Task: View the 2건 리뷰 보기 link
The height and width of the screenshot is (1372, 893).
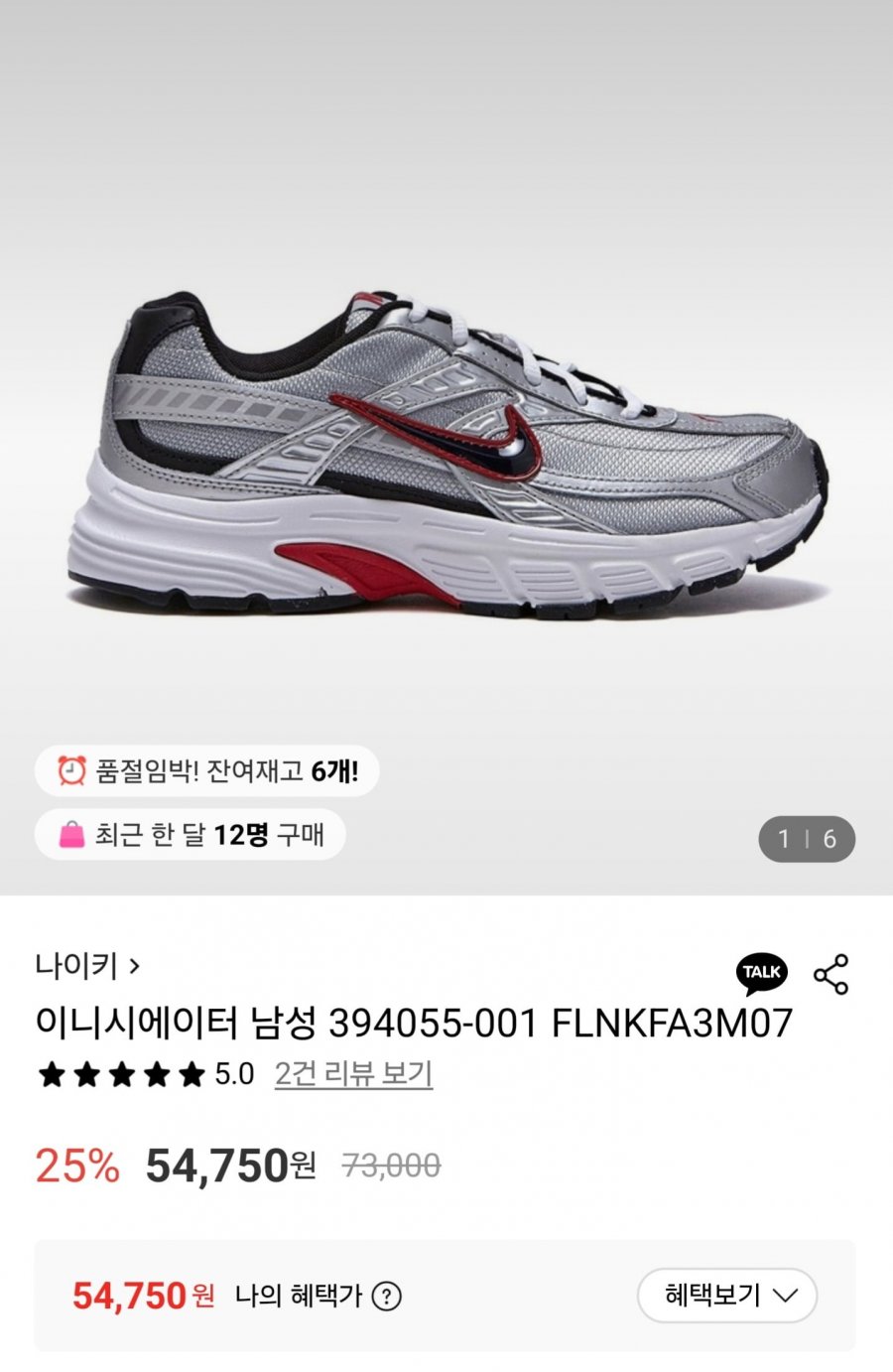Action: [x=353, y=1074]
